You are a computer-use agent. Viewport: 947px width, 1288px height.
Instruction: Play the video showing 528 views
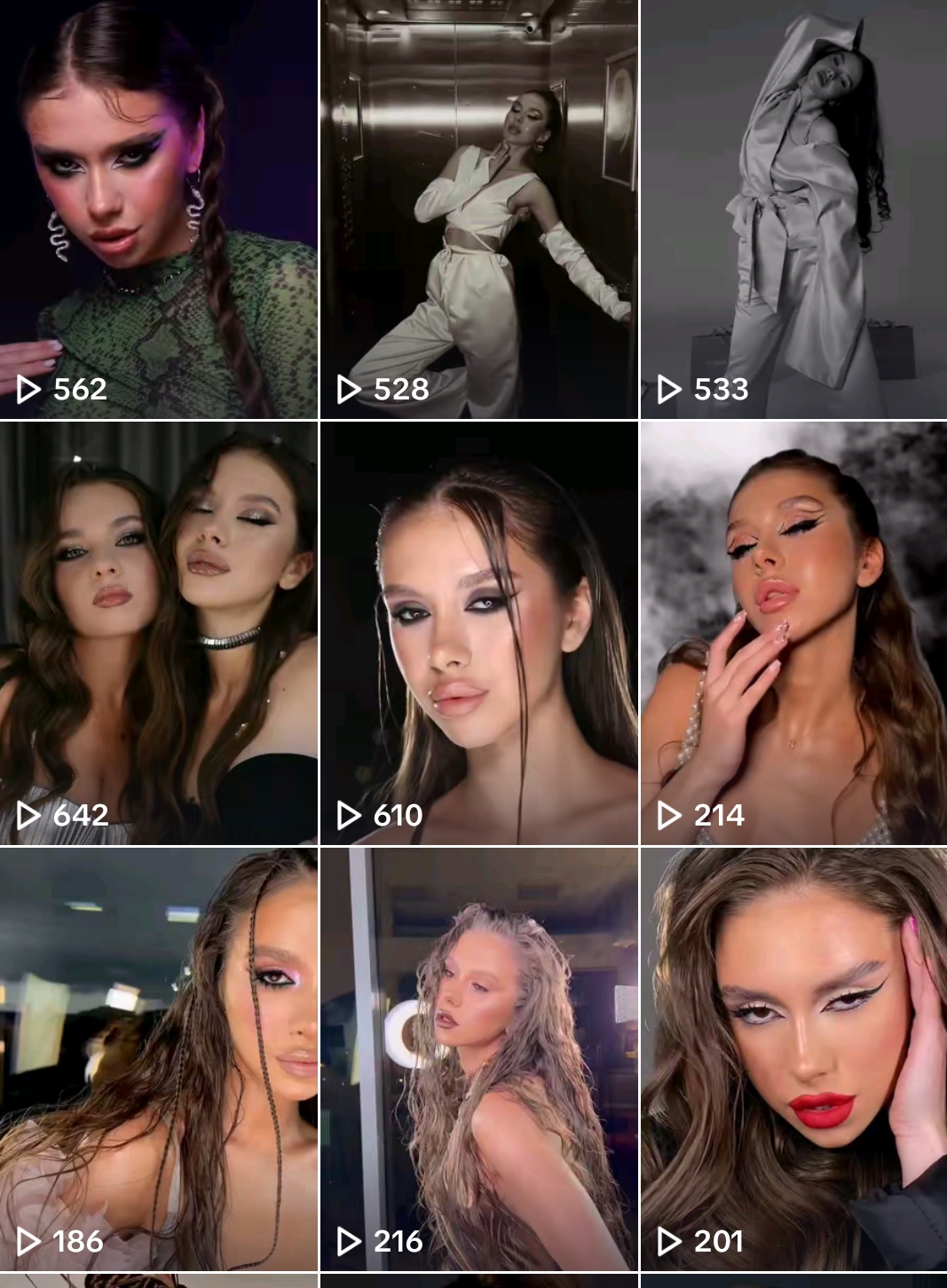(478, 209)
